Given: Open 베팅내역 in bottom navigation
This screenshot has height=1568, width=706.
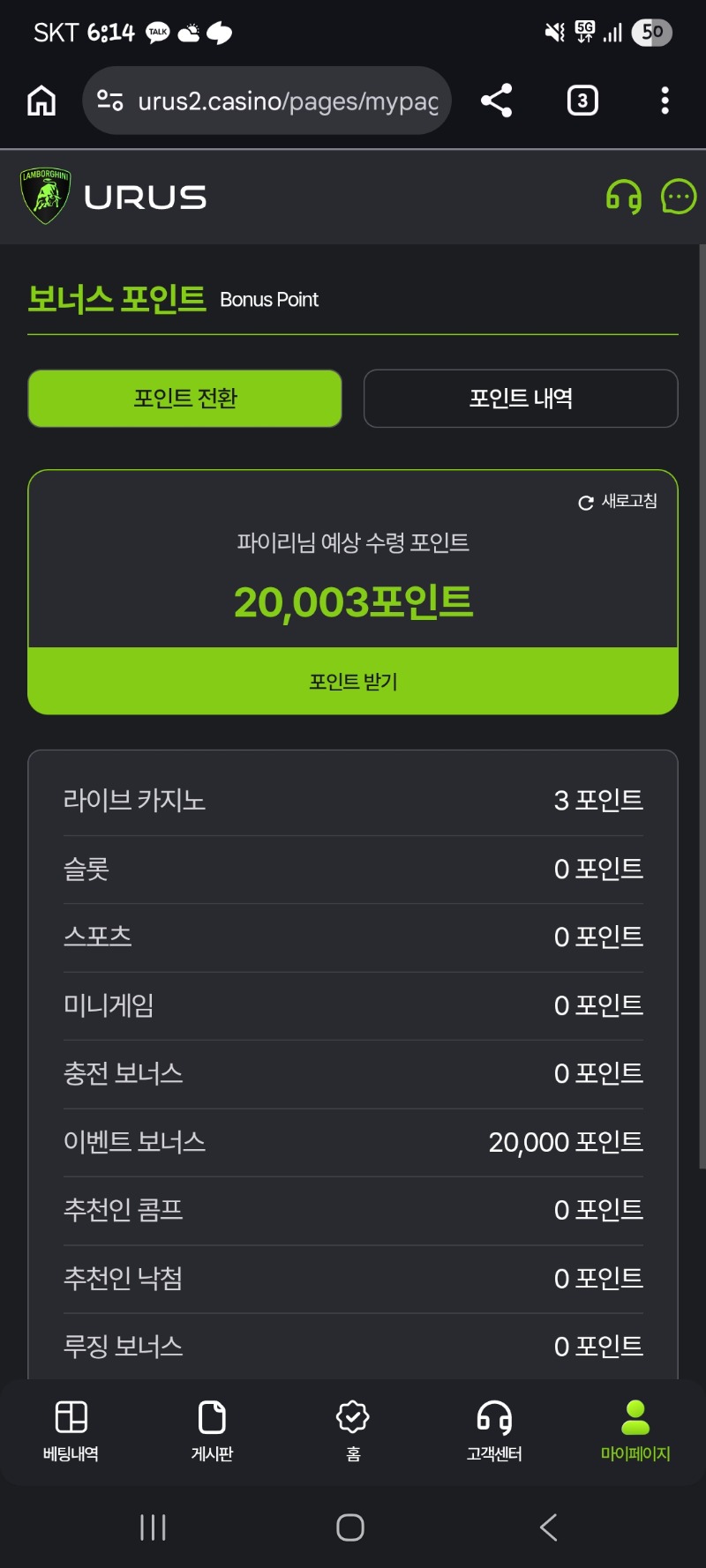Looking at the screenshot, I should pos(71,1430).
